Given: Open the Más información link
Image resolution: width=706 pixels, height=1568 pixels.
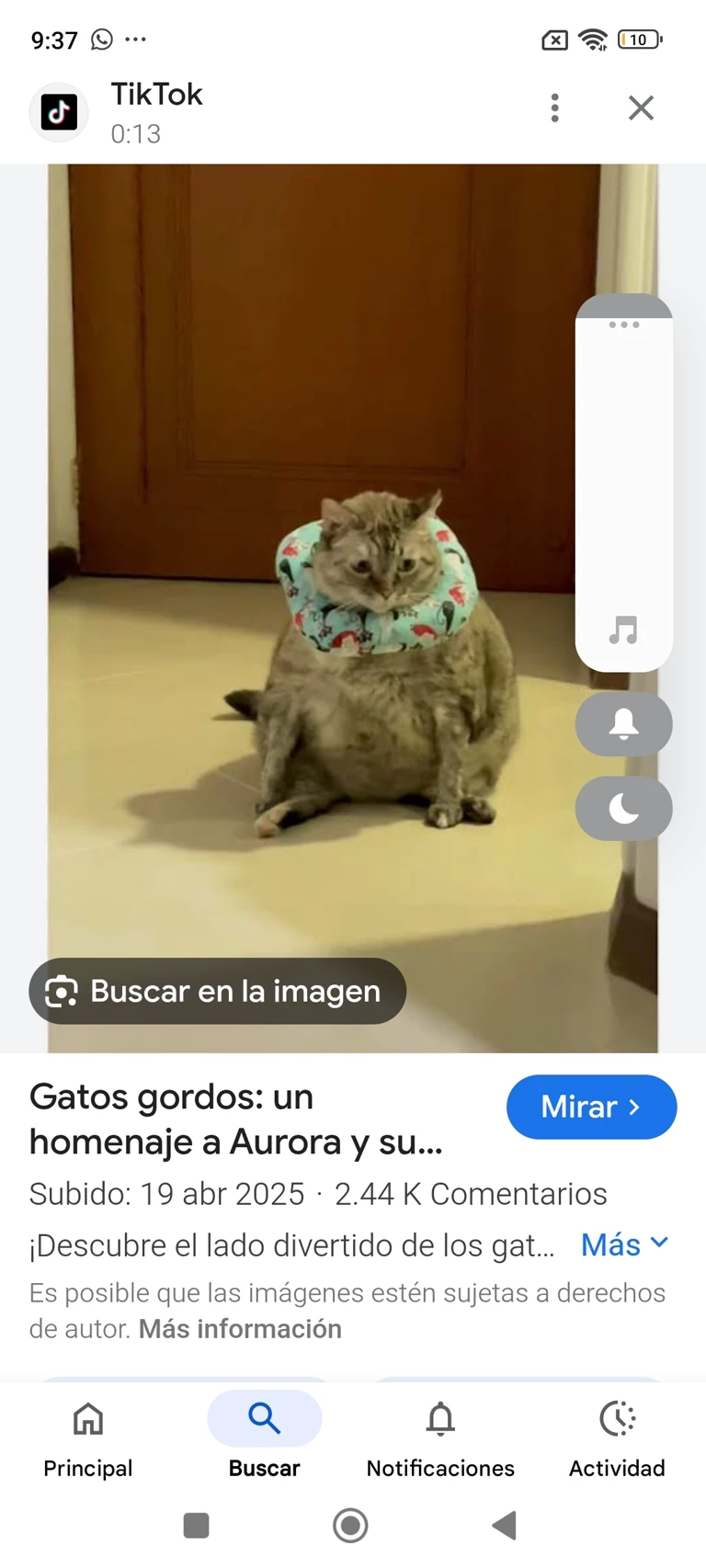Looking at the screenshot, I should point(240,1329).
